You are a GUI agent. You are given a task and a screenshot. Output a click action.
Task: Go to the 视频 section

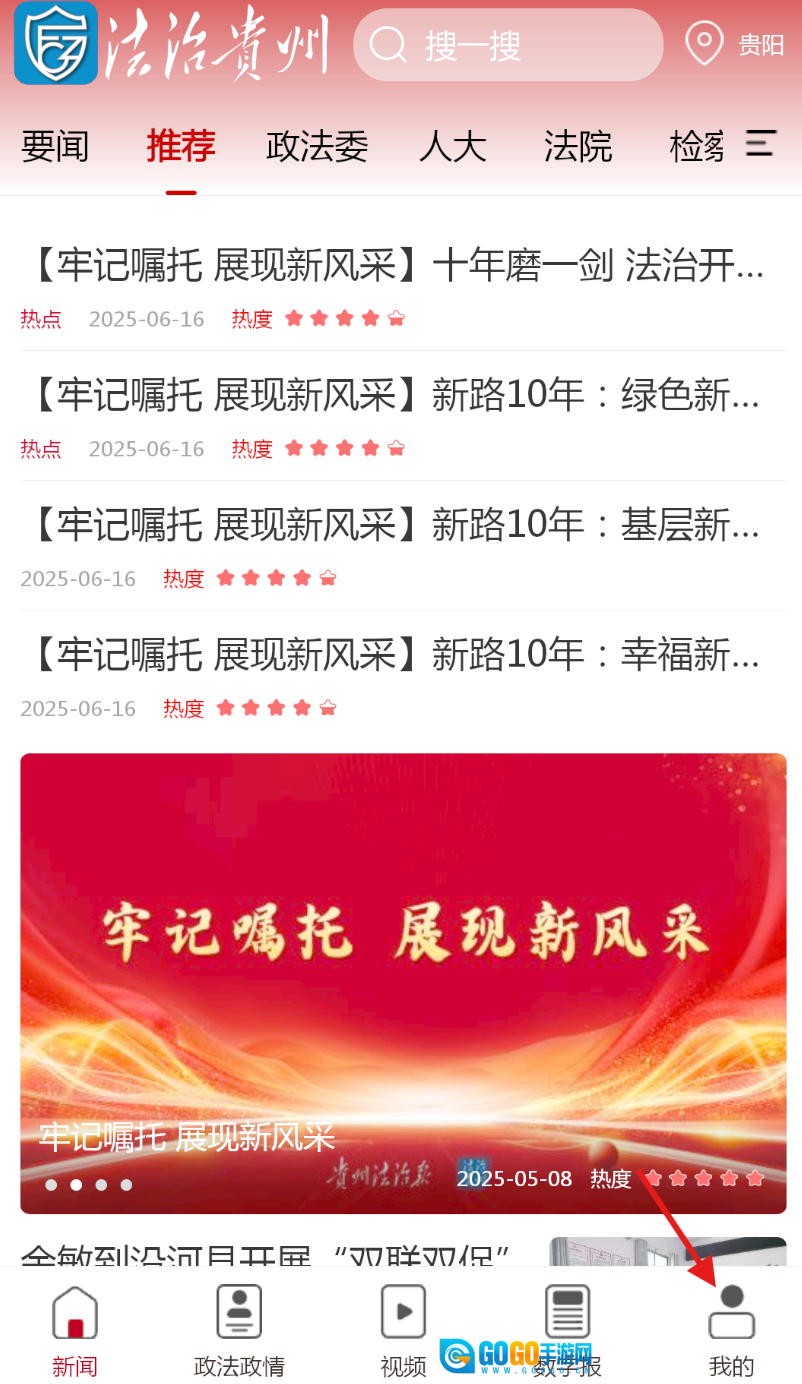403,1330
